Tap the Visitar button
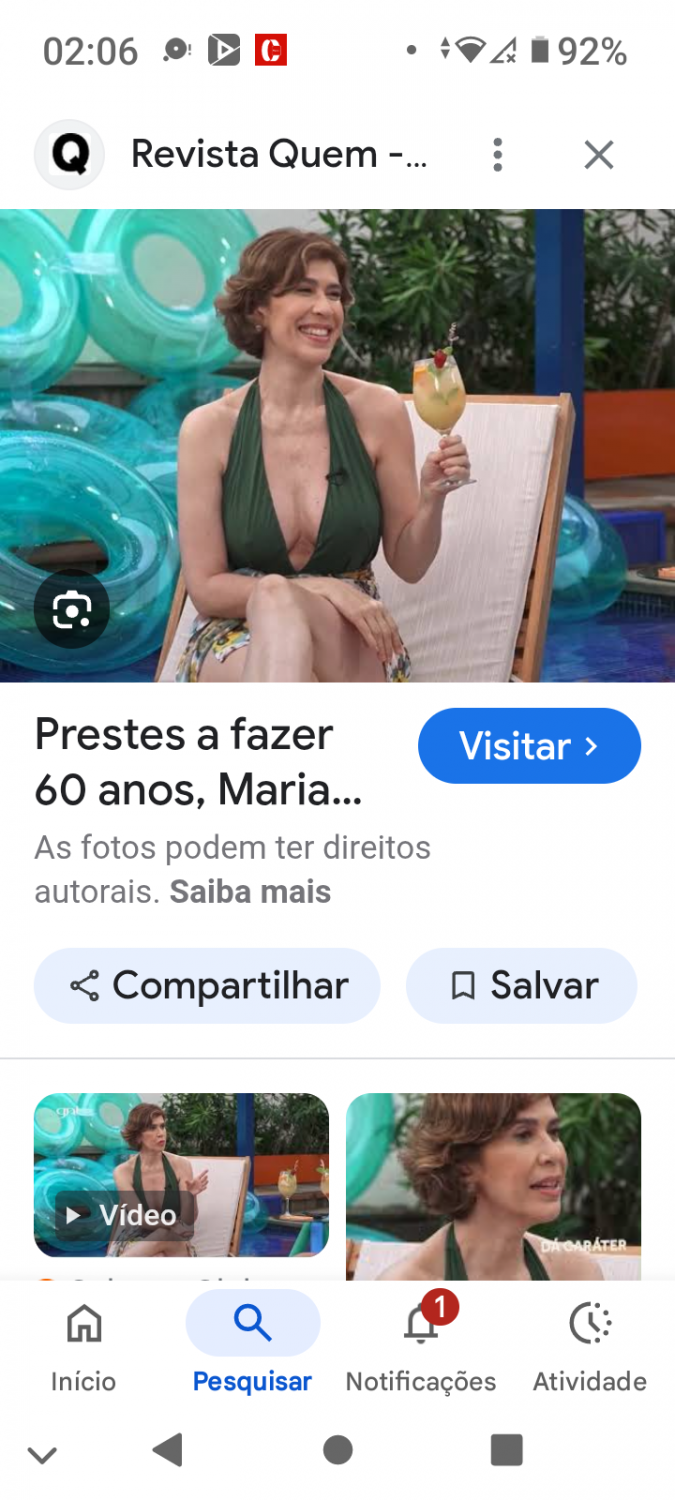675x1500 pixels. click(529, 746)
